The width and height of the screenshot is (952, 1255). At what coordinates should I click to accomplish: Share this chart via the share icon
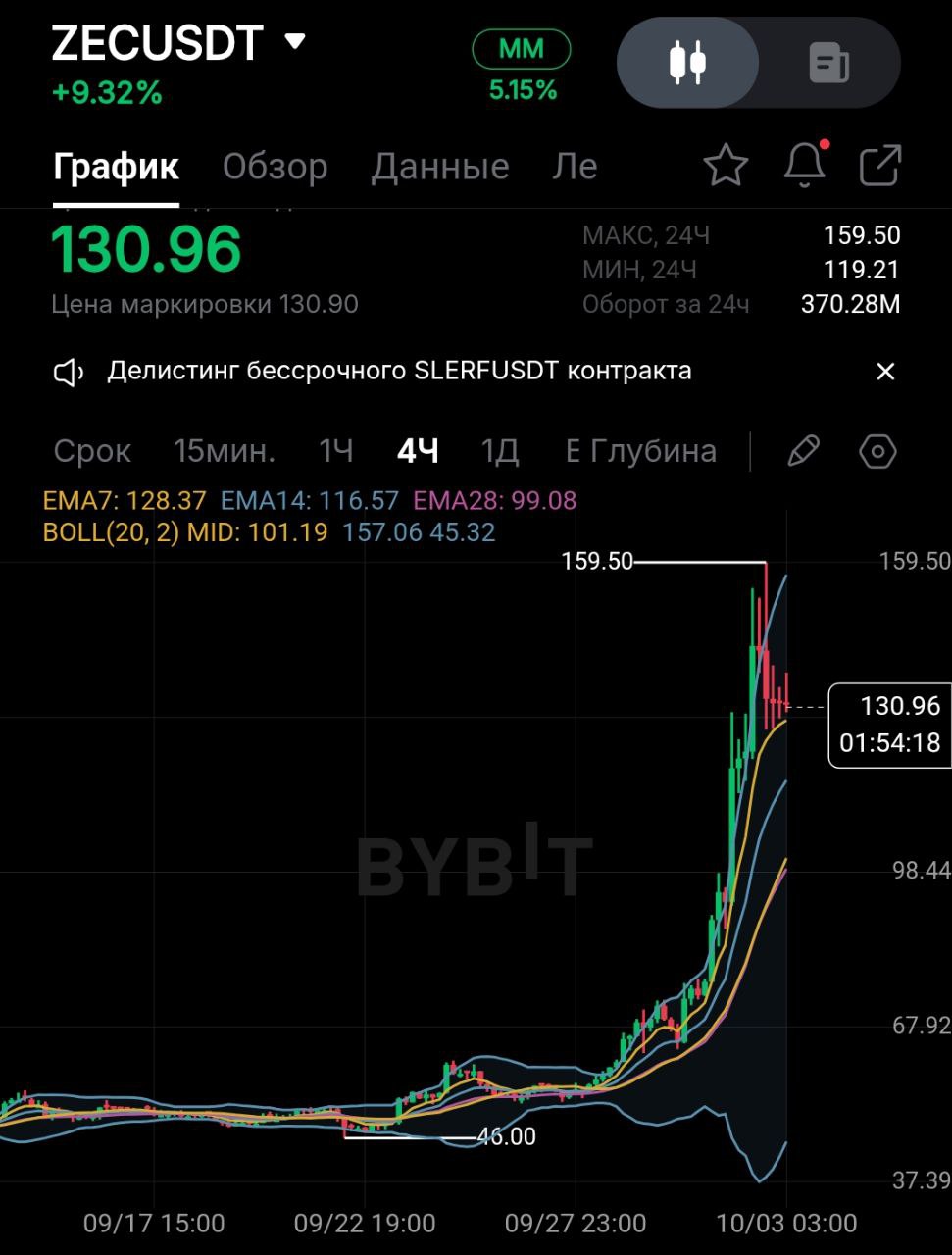point(879,165)
